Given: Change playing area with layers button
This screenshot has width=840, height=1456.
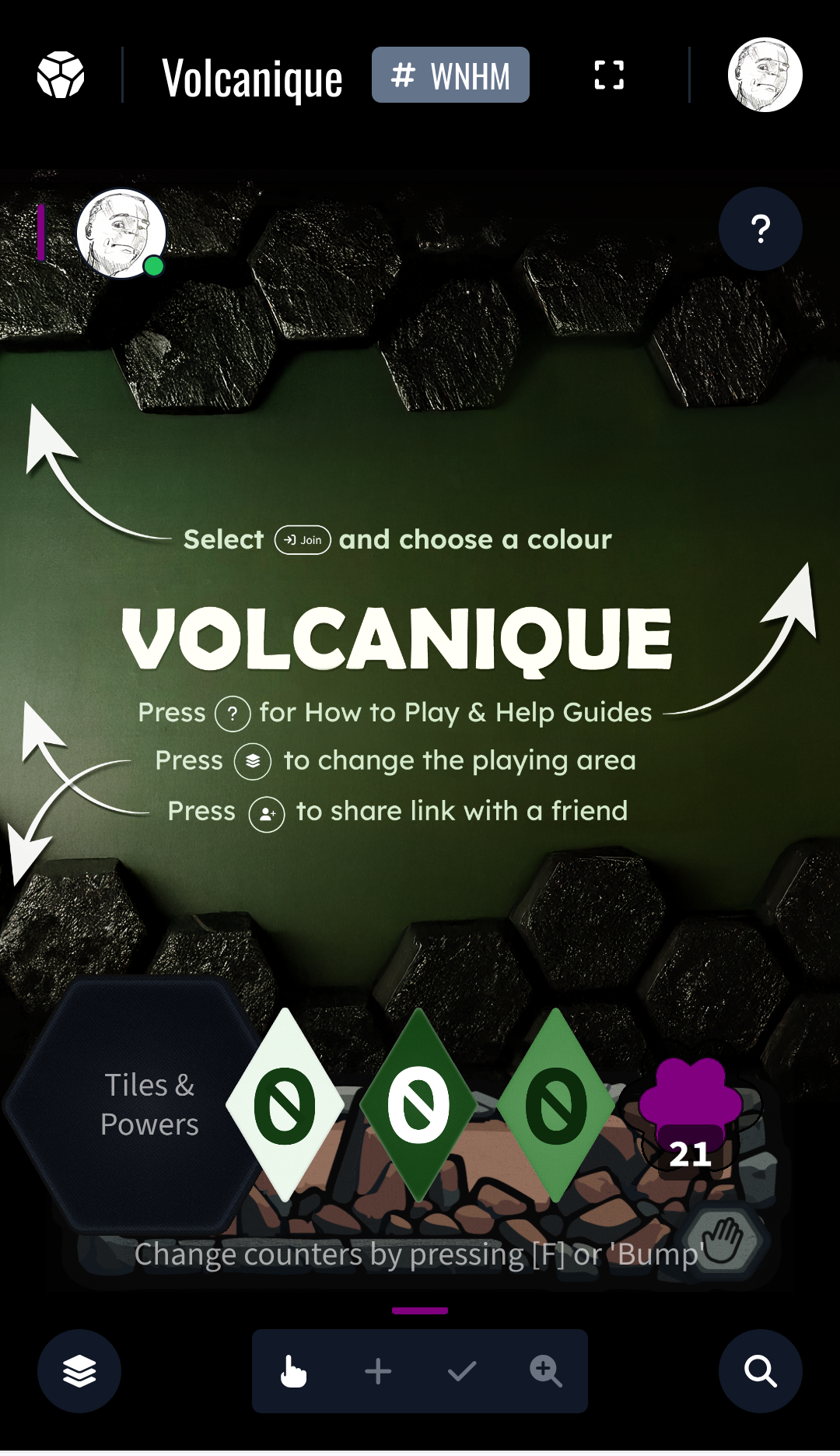Looking at the screenshot, I should point(79,1370).
